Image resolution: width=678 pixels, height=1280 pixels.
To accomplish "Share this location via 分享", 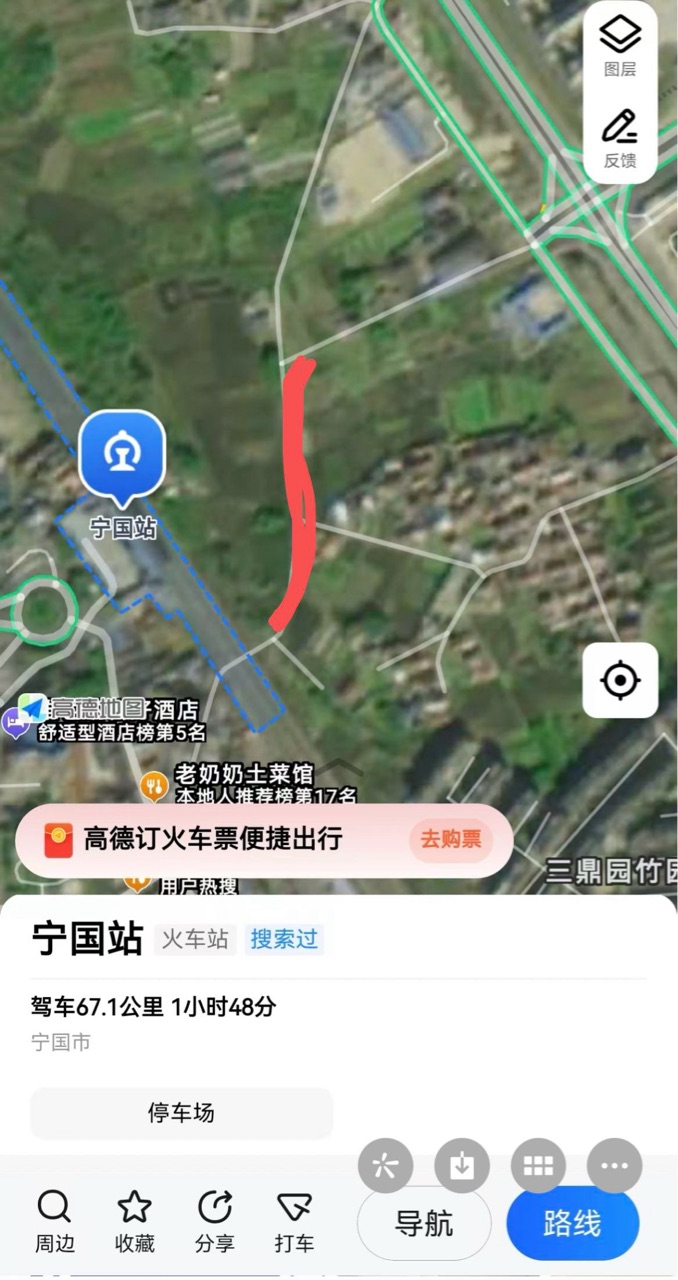I will tap(215, 1222).
